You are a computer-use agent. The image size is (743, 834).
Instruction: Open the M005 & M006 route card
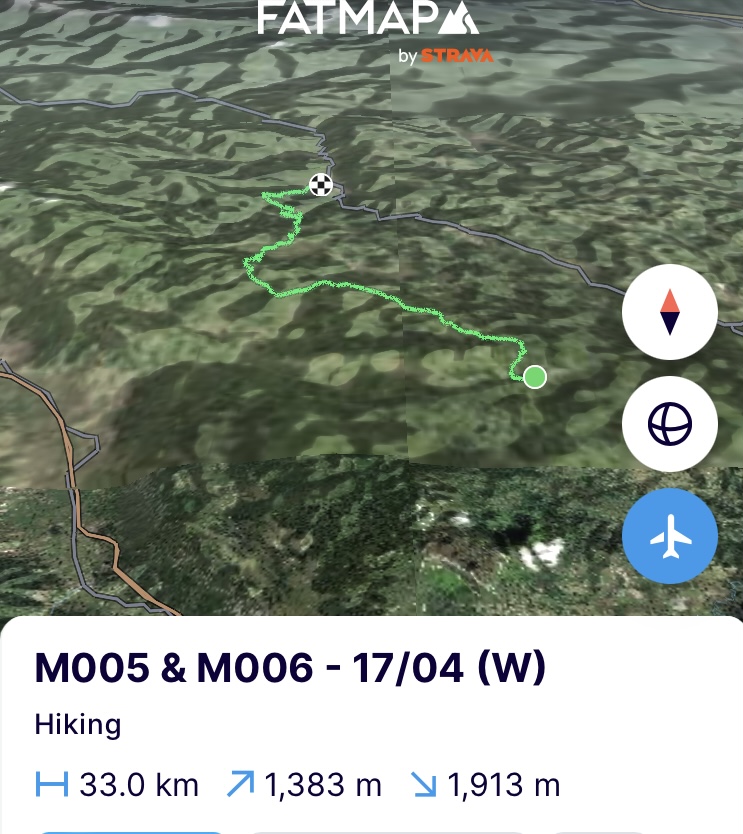point(290,668)
